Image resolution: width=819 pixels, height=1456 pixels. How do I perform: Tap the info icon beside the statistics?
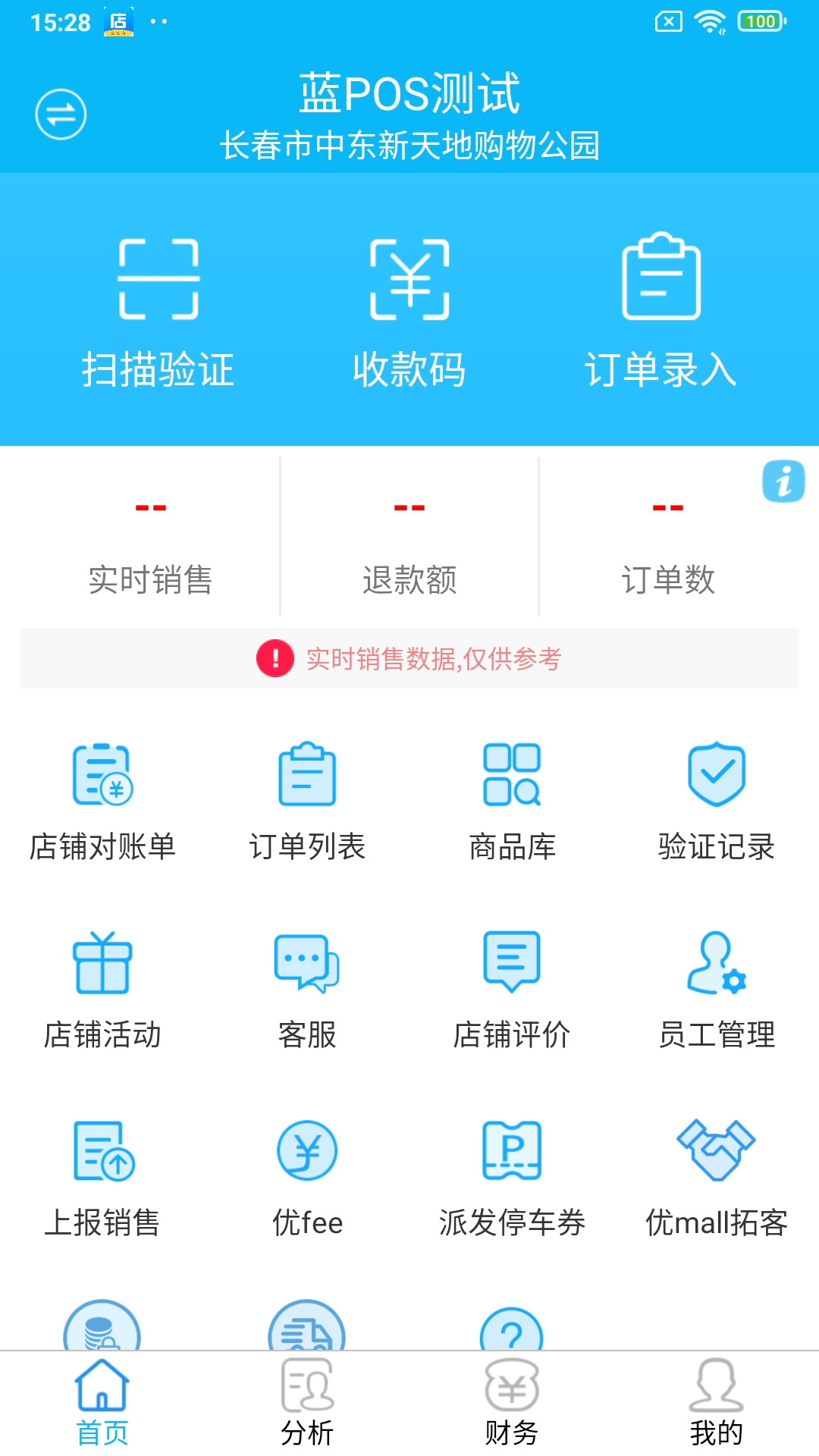click(x=785, y=480)
